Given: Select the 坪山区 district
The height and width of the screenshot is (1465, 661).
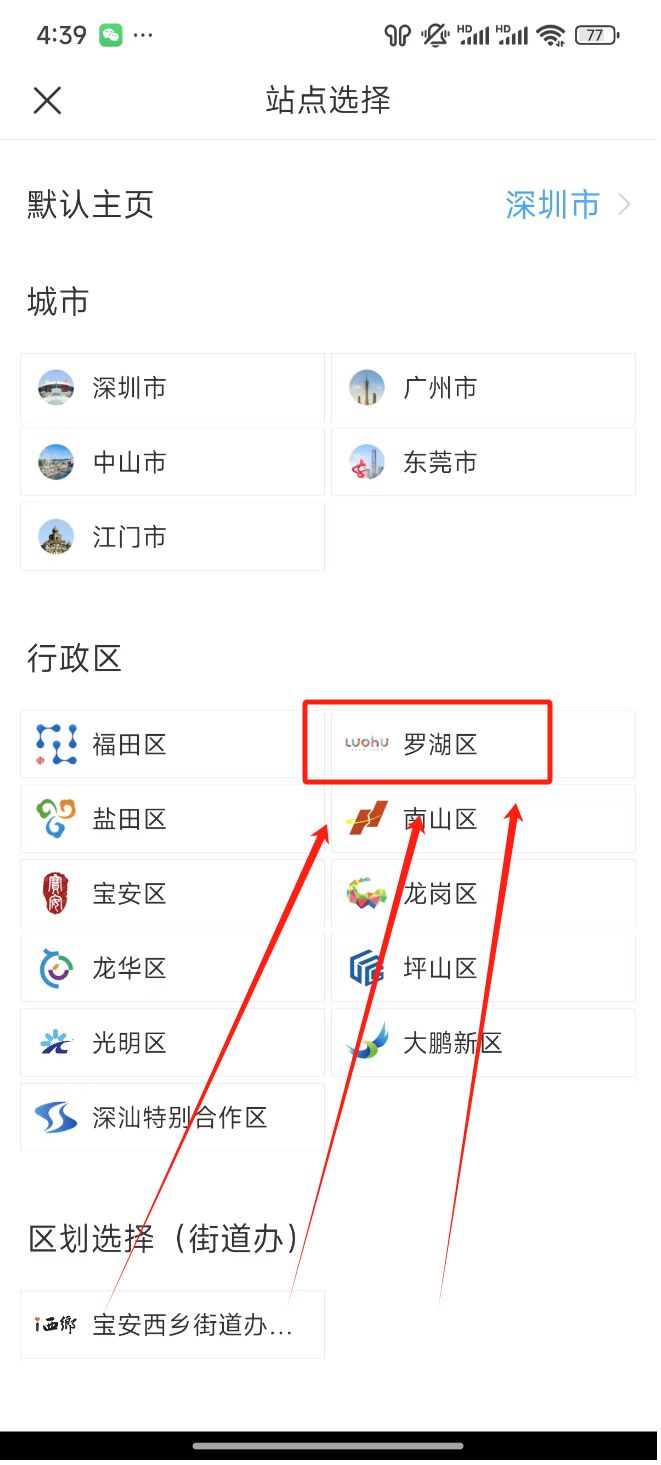Looking at the screenshot, I should (x=483, y=969).
